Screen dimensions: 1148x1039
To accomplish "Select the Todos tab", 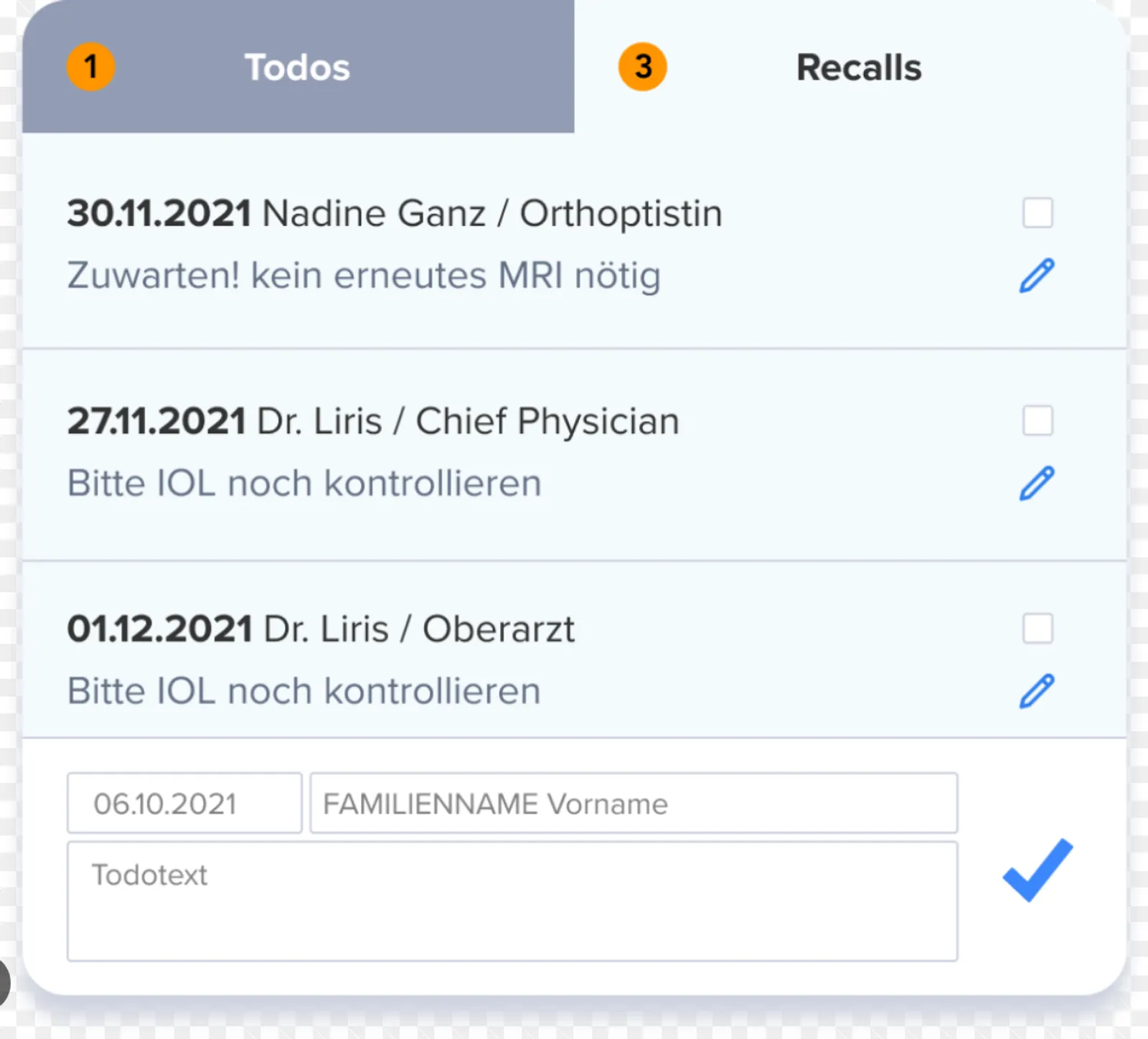I will (x=298, y=67).
